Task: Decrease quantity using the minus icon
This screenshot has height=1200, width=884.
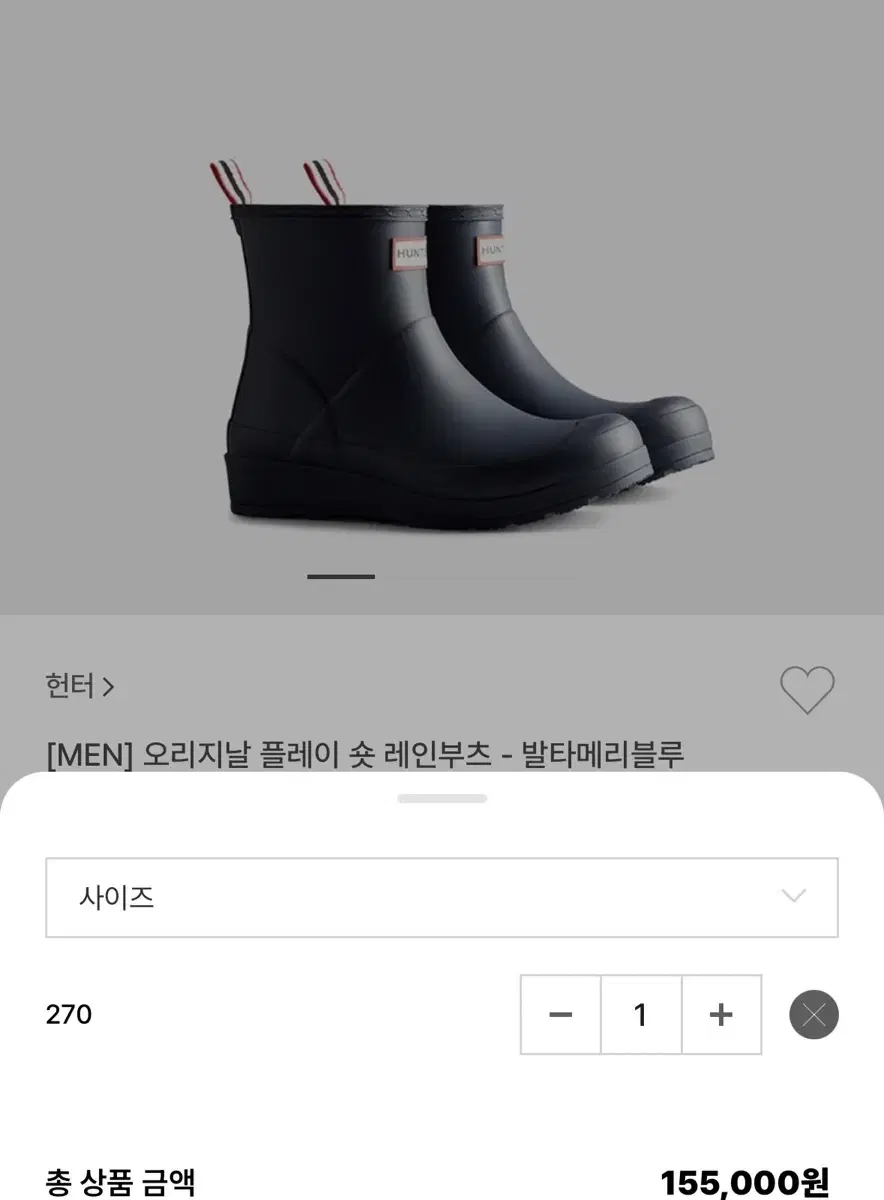Action: pos(560,1015)
